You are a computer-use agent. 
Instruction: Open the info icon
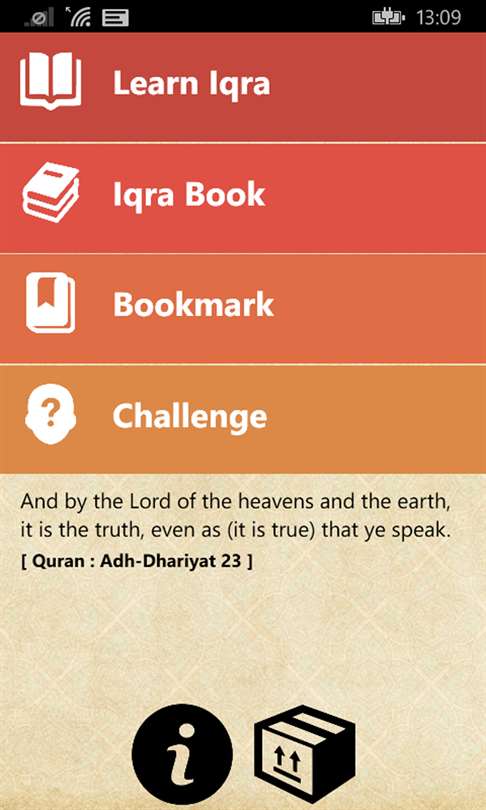[182, 755]
